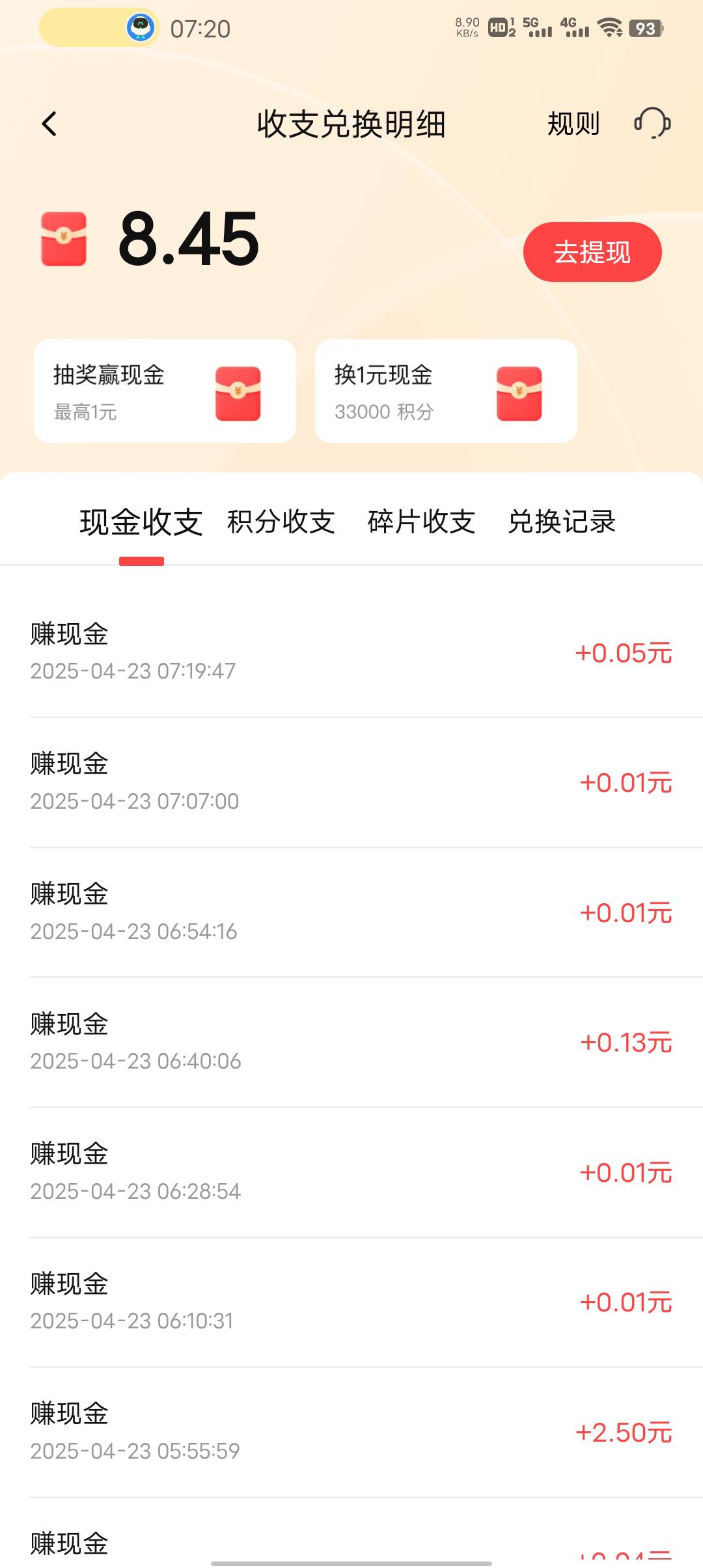The image size is (703, 1568).
Task: View the 兑换记录 tab
Action: pyautogui.click(x=562, y=522)
